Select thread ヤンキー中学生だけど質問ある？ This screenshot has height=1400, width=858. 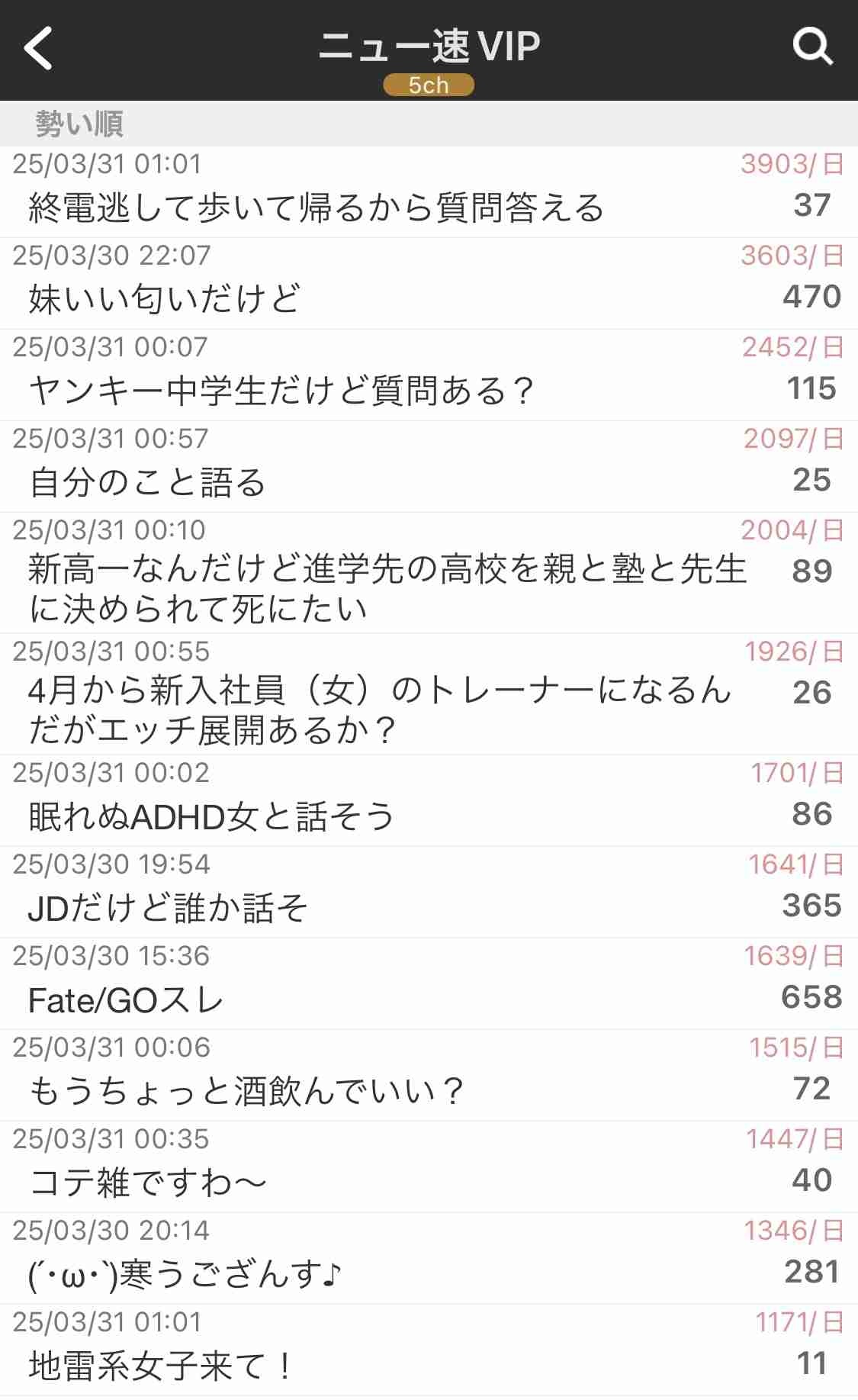(x=281, y=391)
